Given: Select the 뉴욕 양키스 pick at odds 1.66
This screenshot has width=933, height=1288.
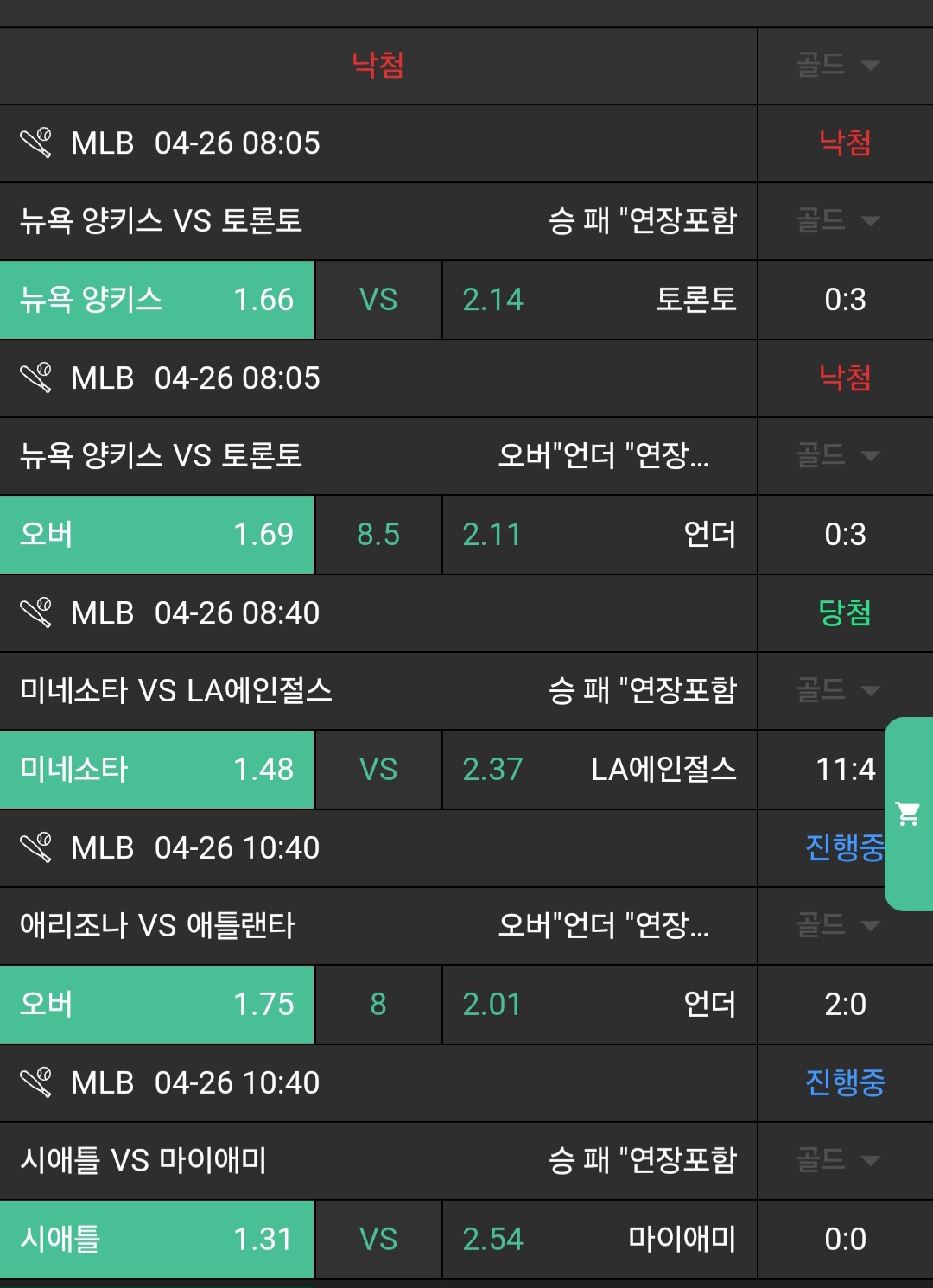Looking at the screenshot, I should (156, 300).
